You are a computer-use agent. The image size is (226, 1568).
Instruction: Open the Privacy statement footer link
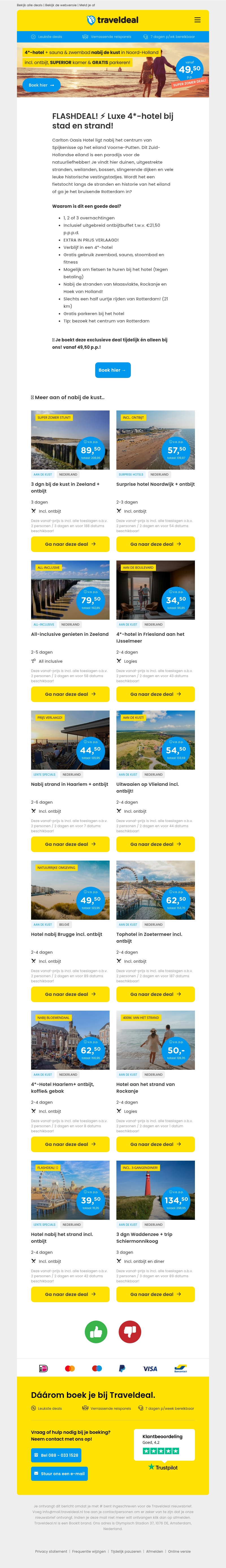51,1552
